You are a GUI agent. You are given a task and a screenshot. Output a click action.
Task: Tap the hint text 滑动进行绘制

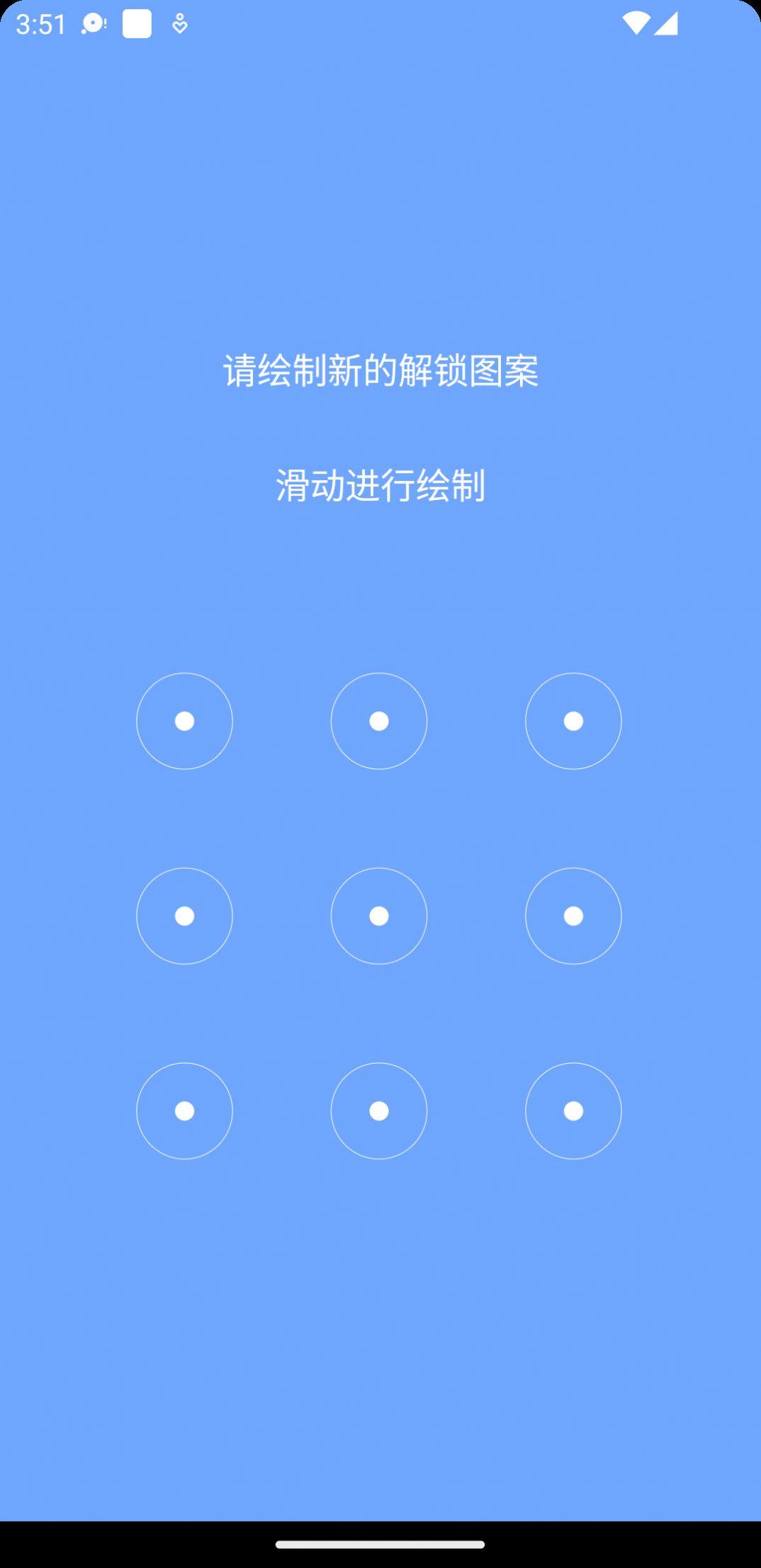[380, 484]
